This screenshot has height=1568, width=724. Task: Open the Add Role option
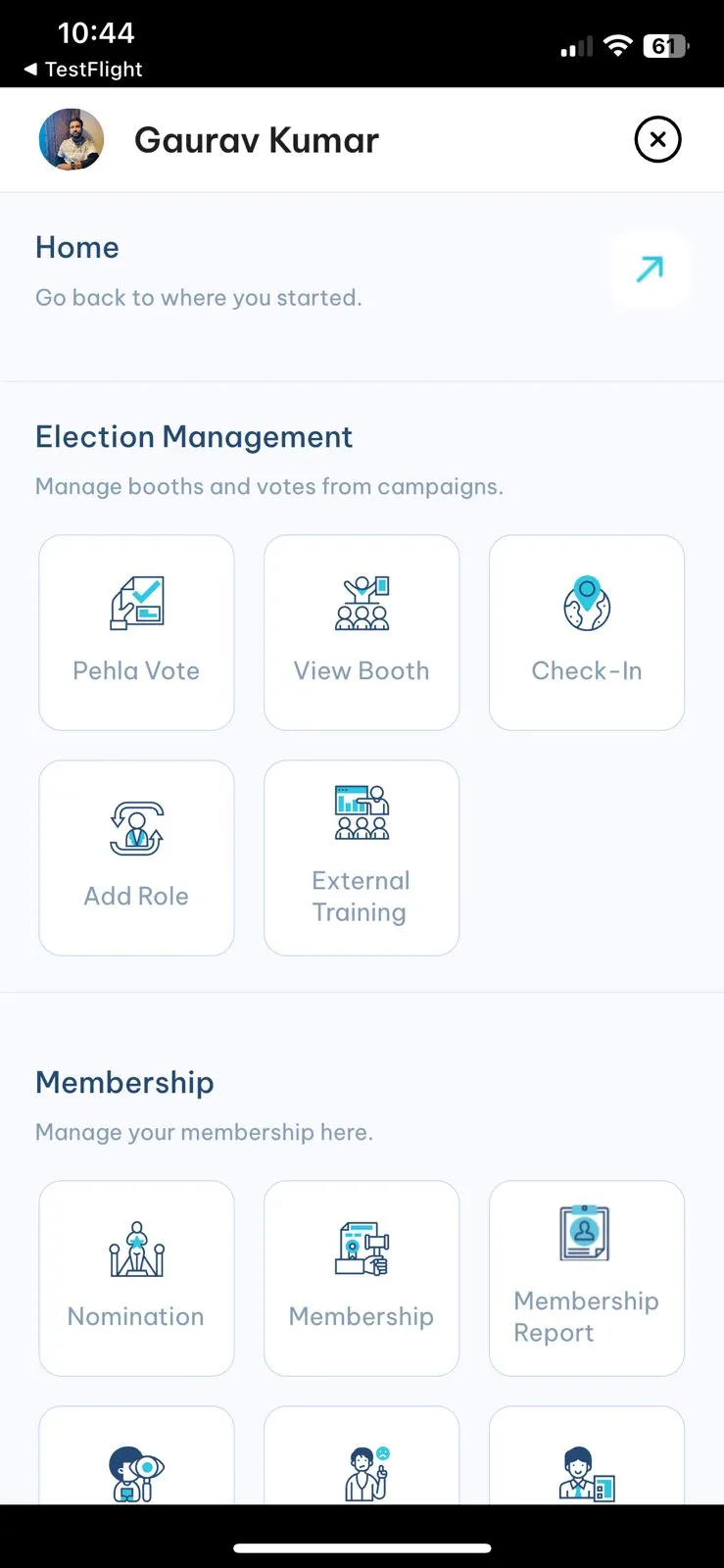tap(136, 857)
